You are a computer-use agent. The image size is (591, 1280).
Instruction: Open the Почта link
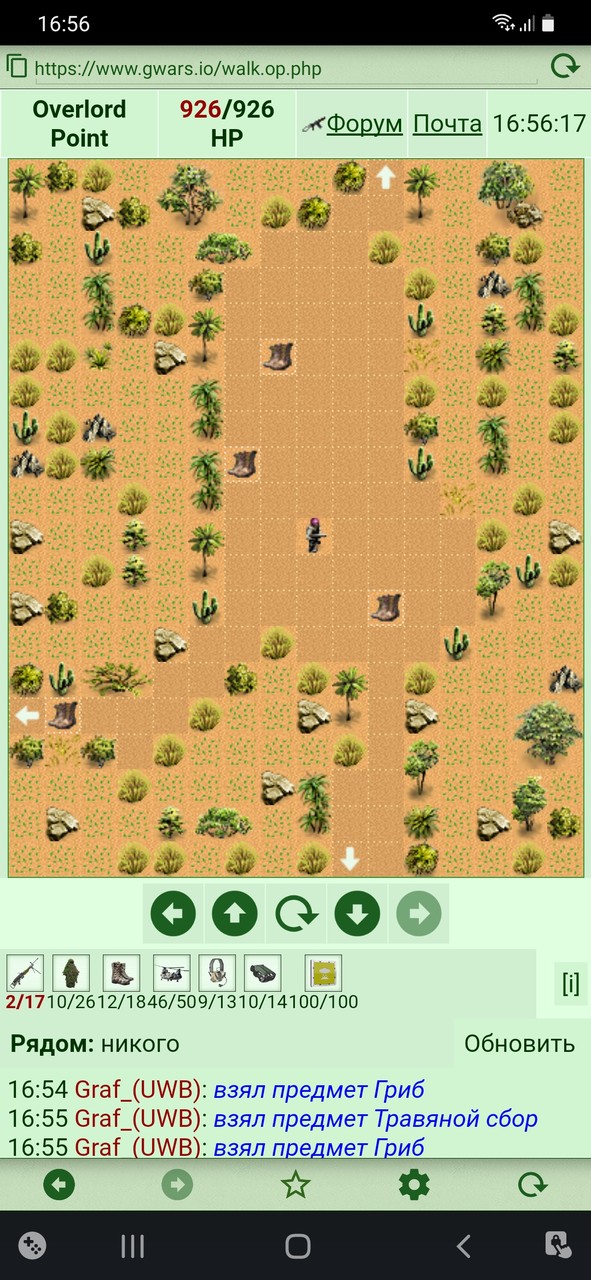click(447, 124)
